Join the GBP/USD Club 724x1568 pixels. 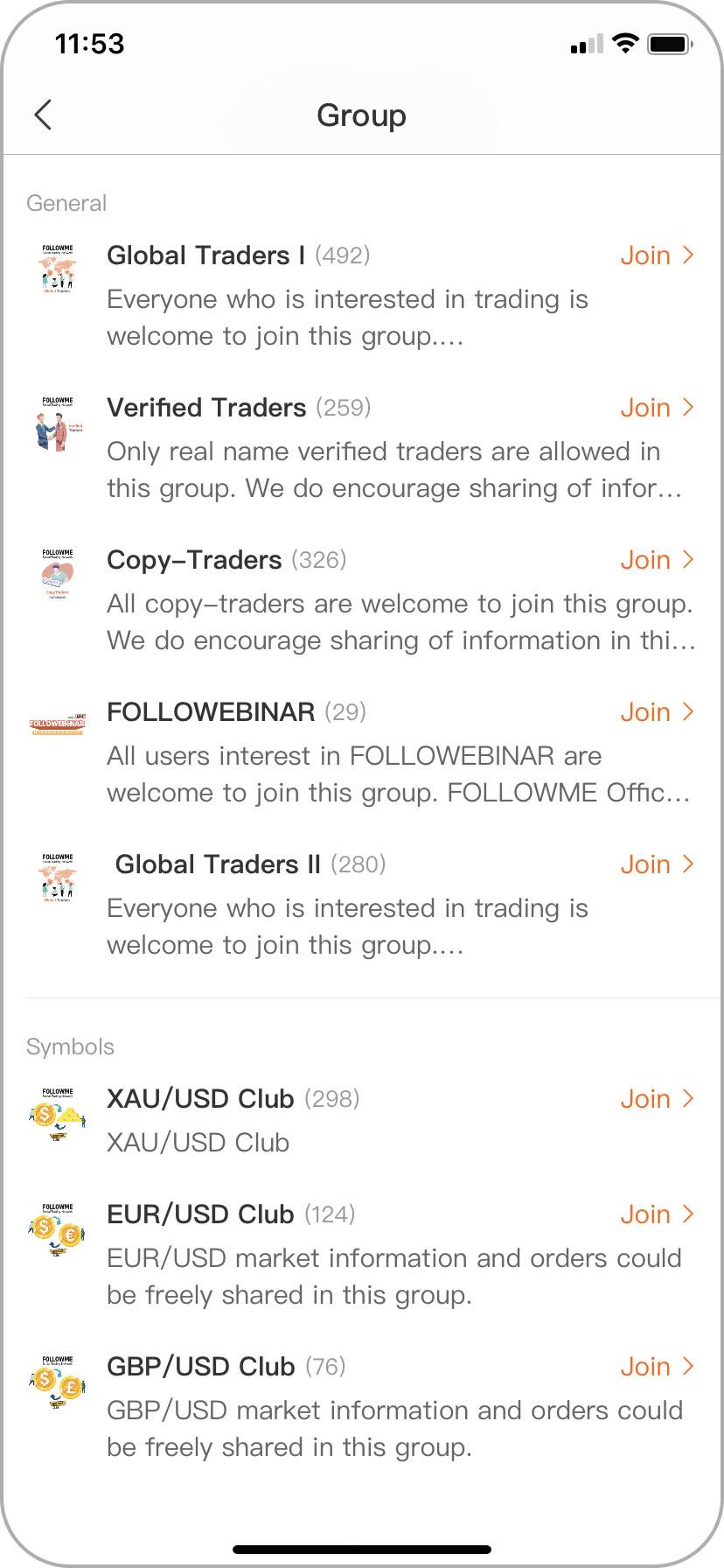tap(656, 1367)
